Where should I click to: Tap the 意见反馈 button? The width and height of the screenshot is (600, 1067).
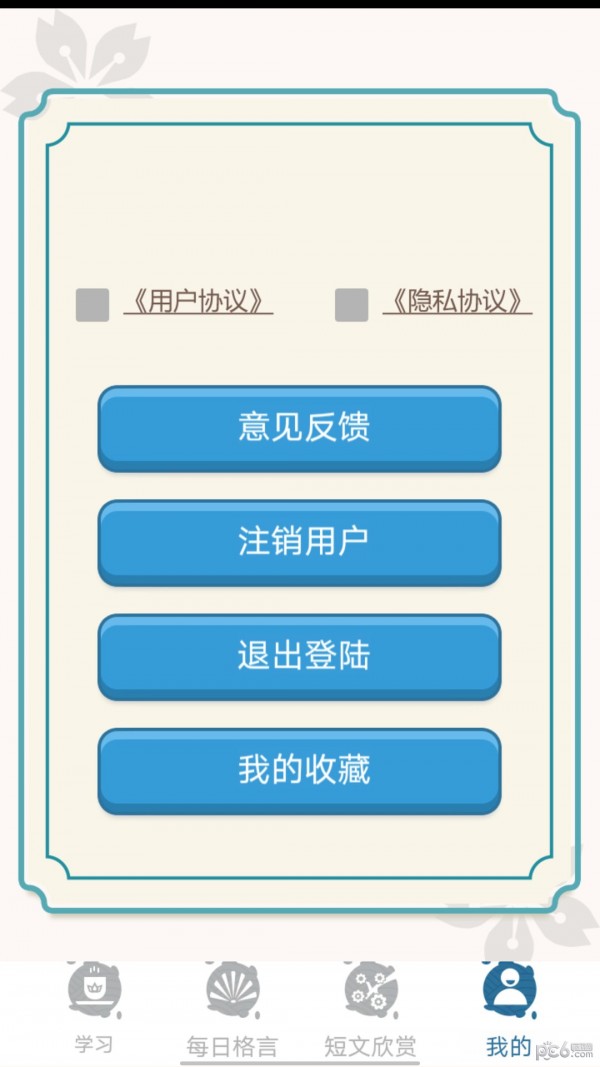coord(299,428)
